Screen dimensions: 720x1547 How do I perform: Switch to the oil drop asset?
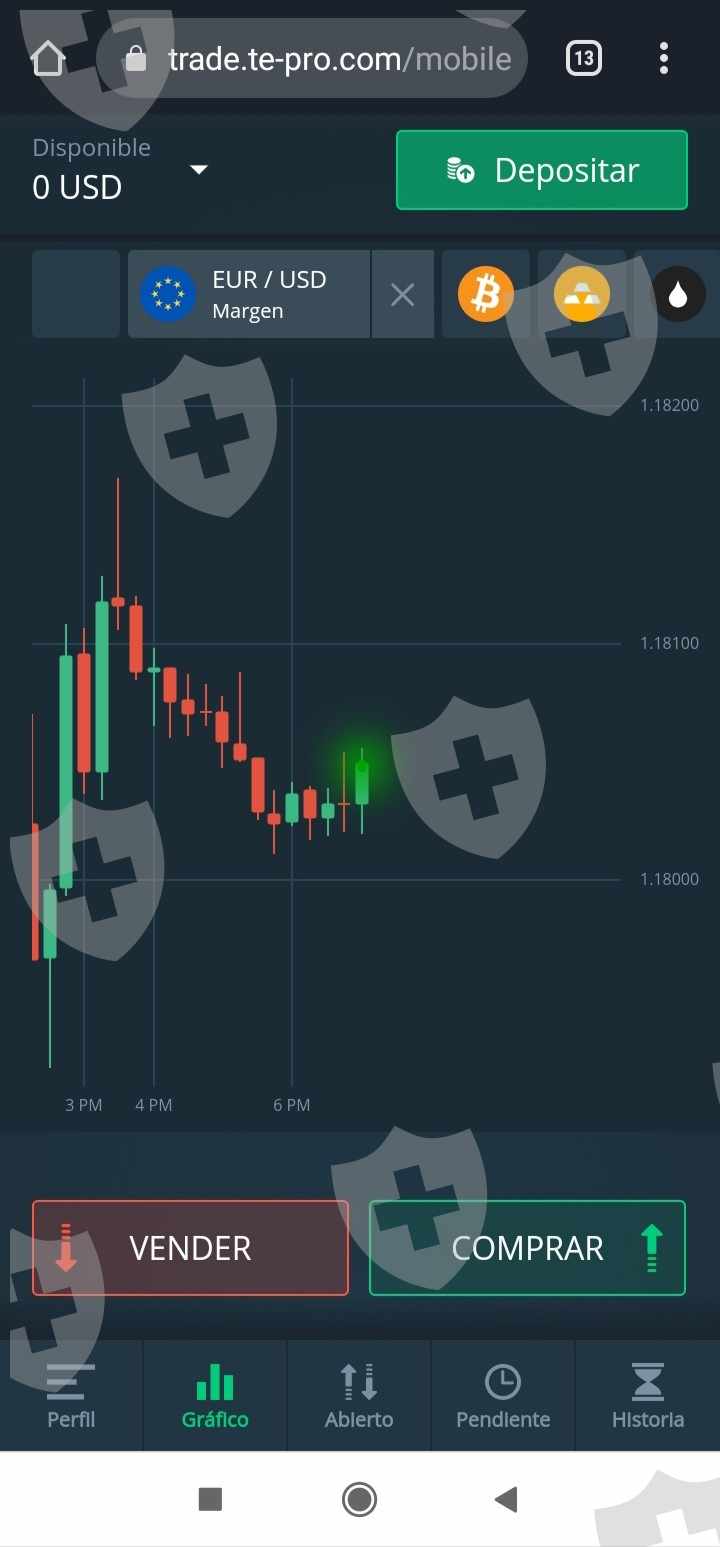[x=678, y=294]
